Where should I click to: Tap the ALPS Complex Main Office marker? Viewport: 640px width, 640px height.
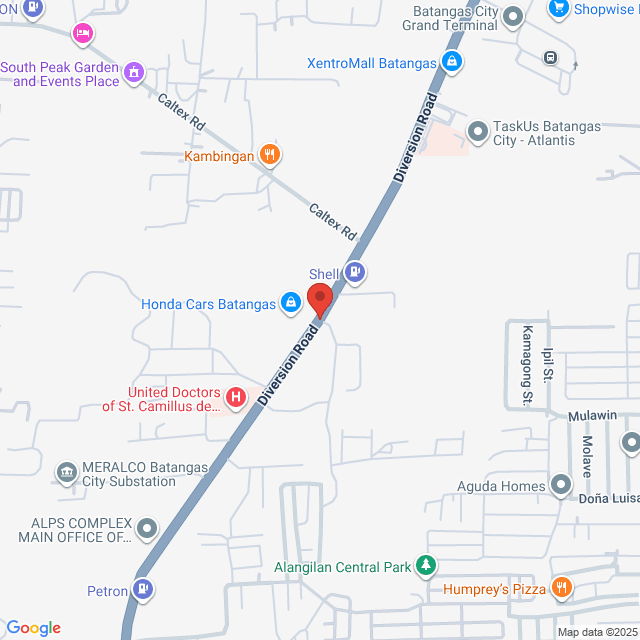click(x=147, y=527)
